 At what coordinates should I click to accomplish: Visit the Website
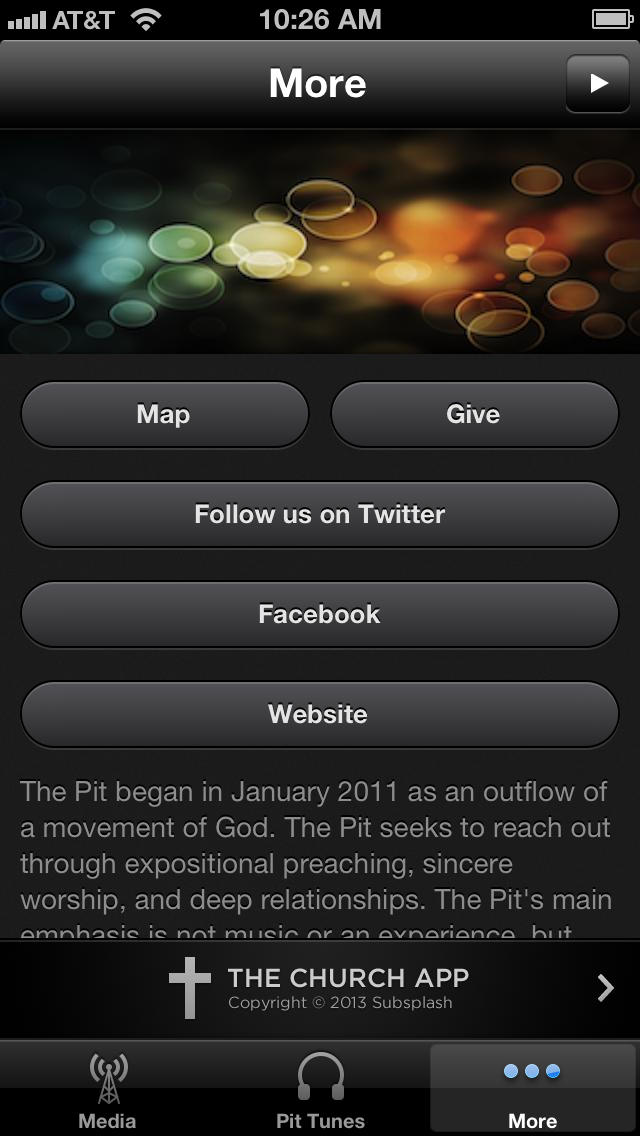(320, 714)
